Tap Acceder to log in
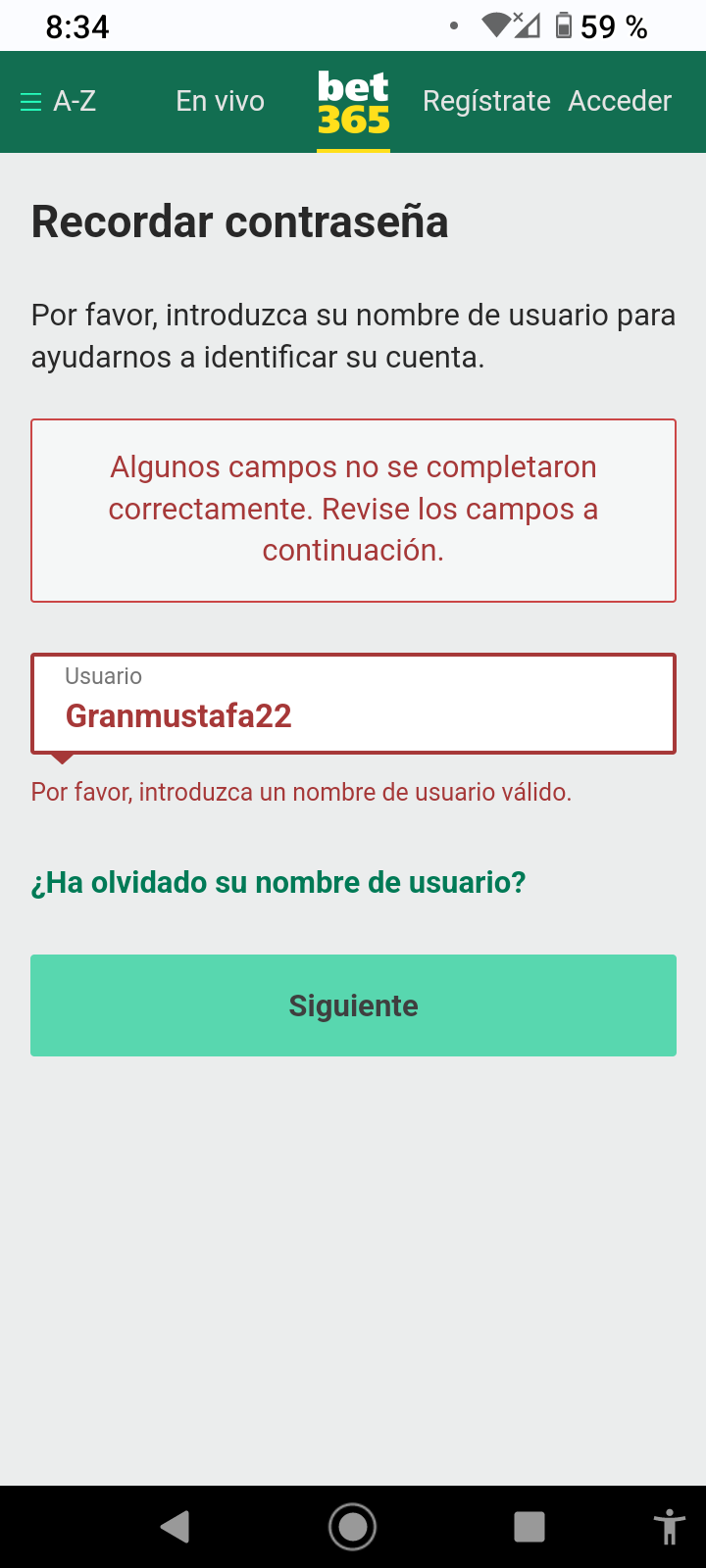The width and height of the screenshot is (706, 1568). tap(620, 101)
